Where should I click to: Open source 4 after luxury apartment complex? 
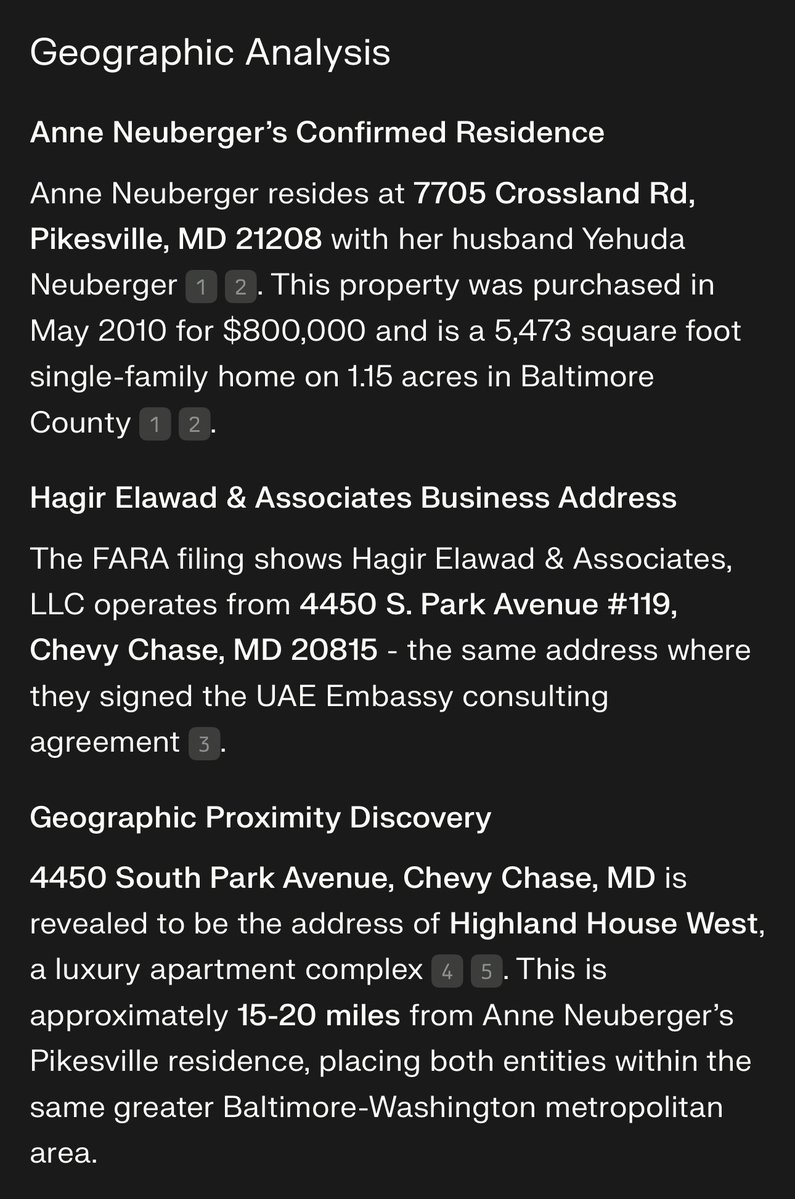click(x=446, y=972)
